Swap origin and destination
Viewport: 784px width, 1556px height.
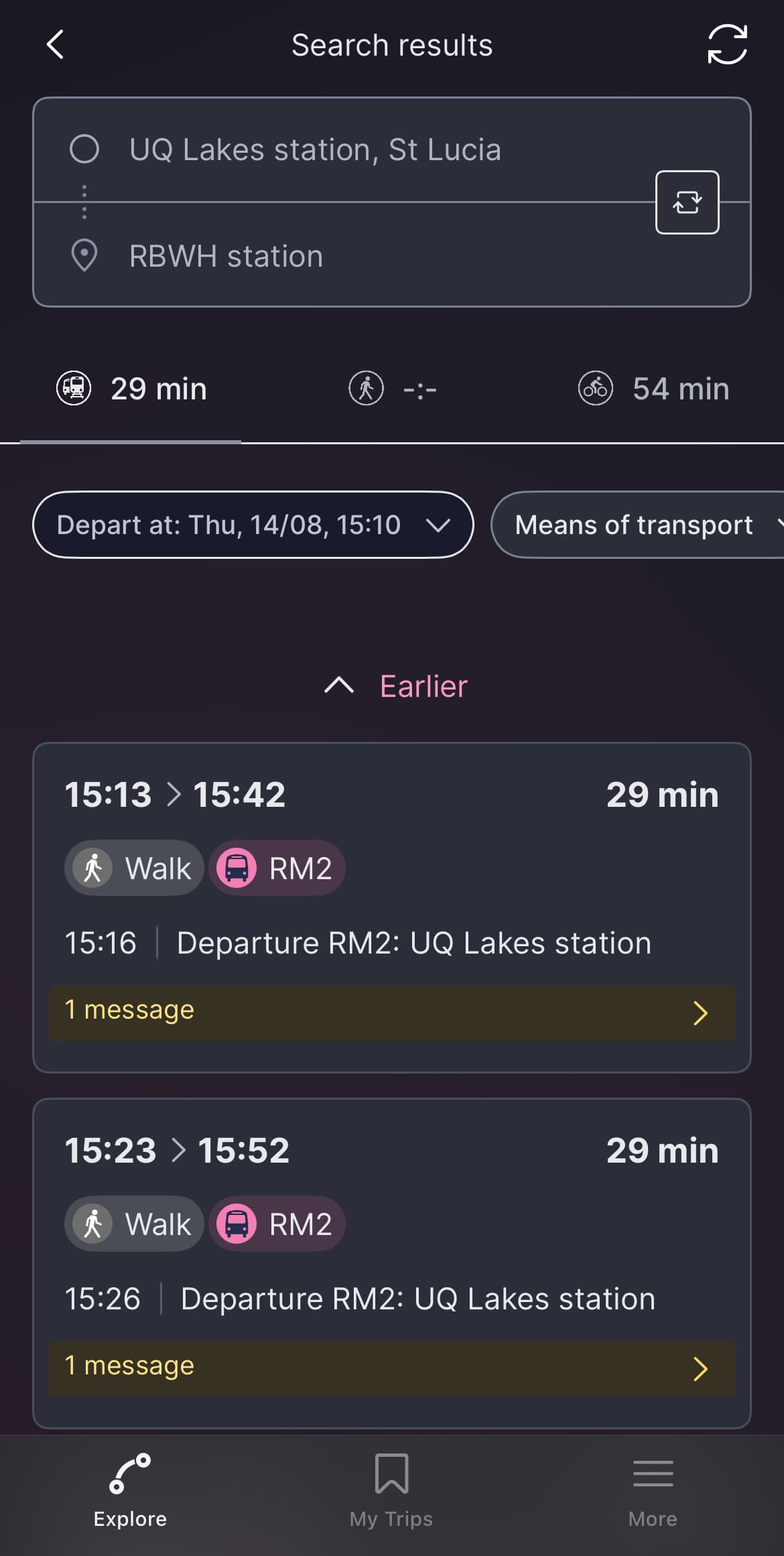tap(687, 202)
